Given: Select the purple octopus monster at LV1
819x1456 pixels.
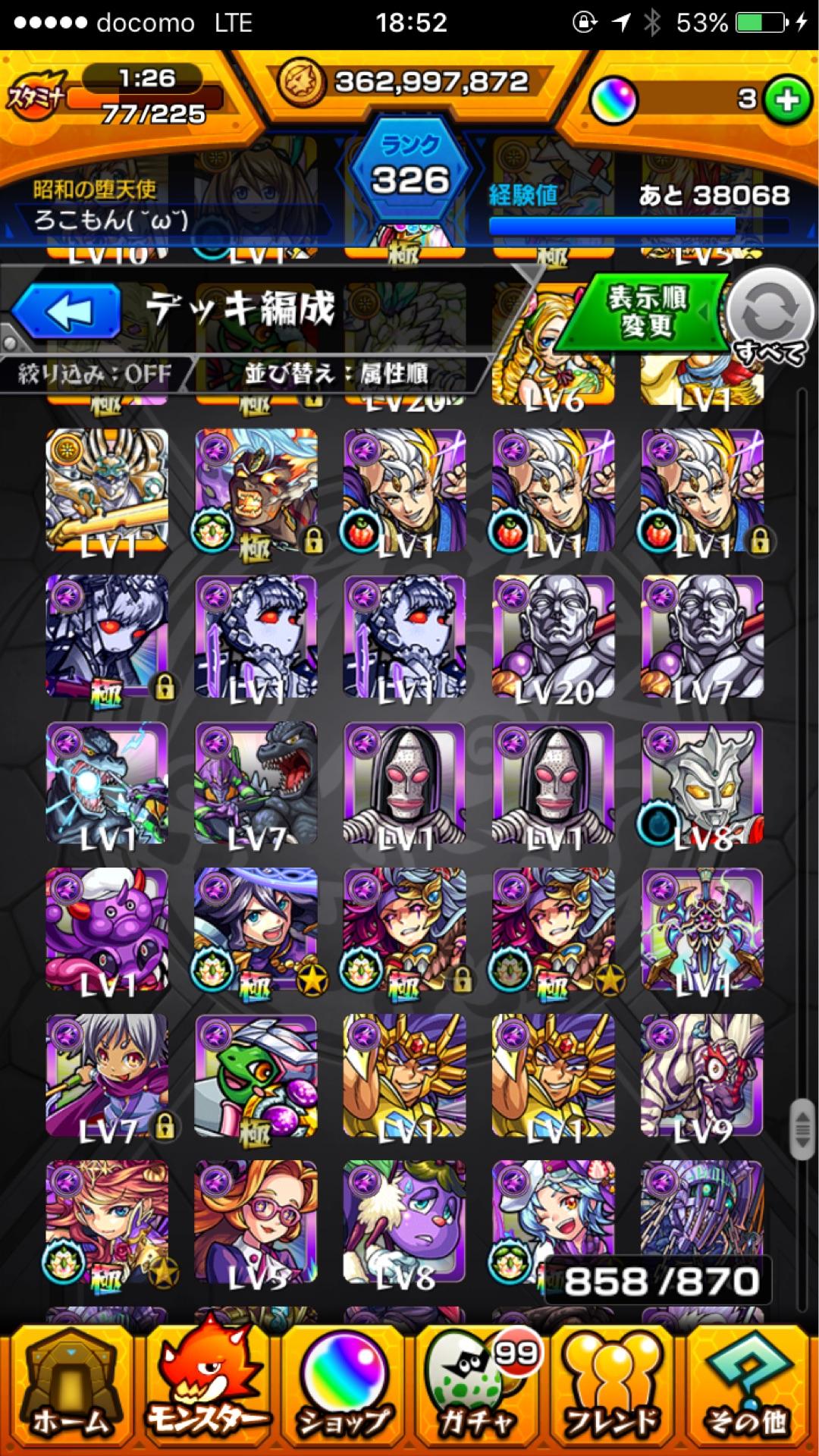Looking at the screenshot, I should (x=107, y=930).
